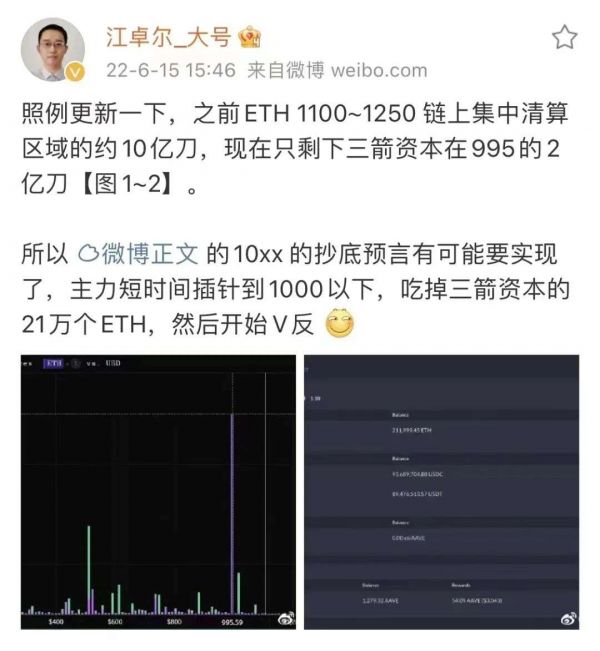This screenshot has height=651, width=600.
Task: Open the username 江卓尔_大号
Action: [x=168, y=38]
